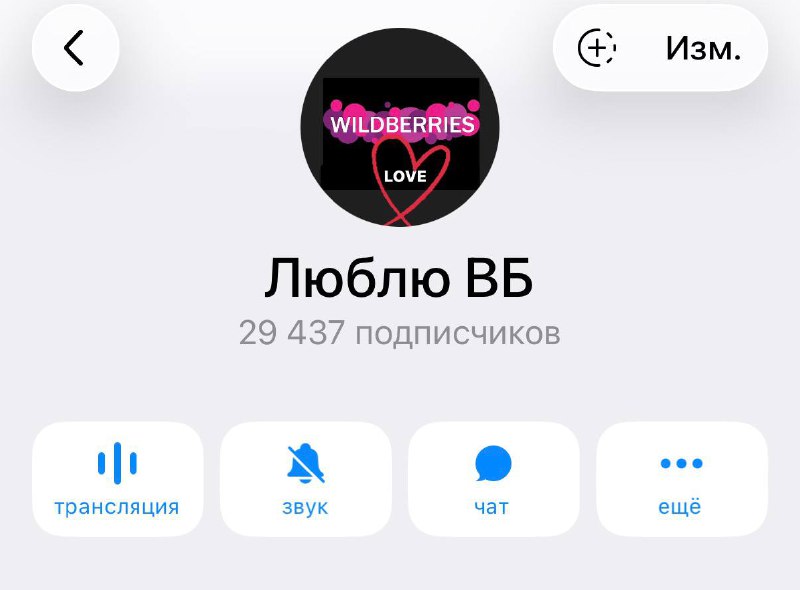Open the discussion chat
The height and width of the screenshot is (590, 800).
pos(493,478)
